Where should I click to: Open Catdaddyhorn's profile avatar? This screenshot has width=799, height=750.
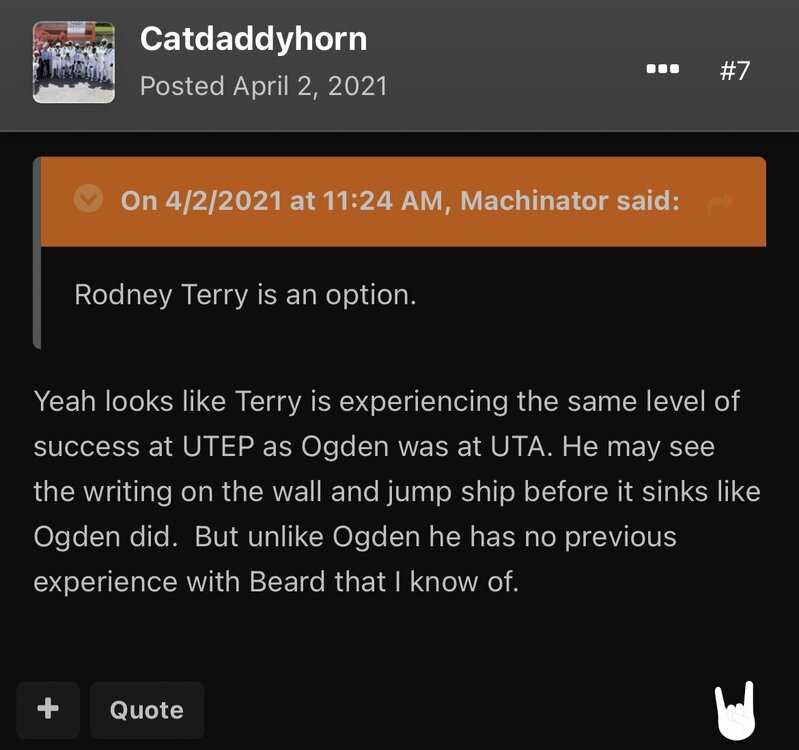point(73,63)
